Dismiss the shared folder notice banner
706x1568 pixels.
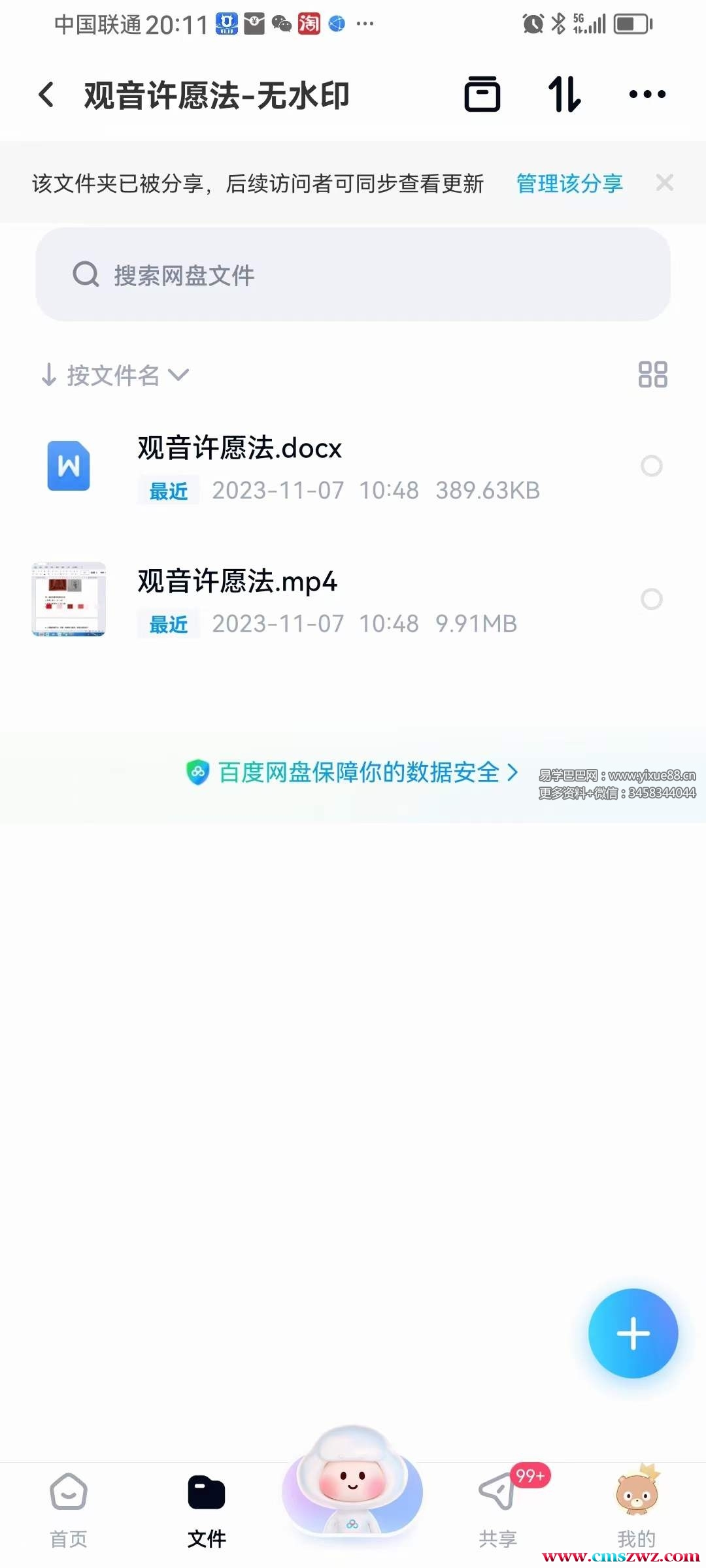coord(664,183)
